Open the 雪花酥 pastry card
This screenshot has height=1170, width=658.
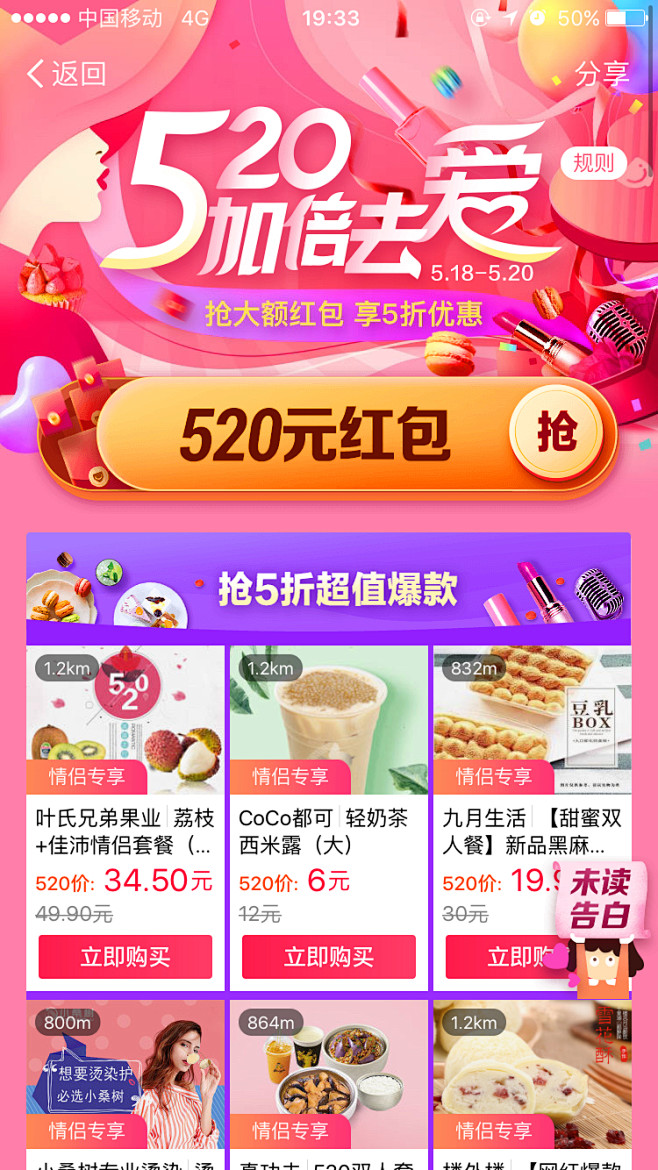532,1085
